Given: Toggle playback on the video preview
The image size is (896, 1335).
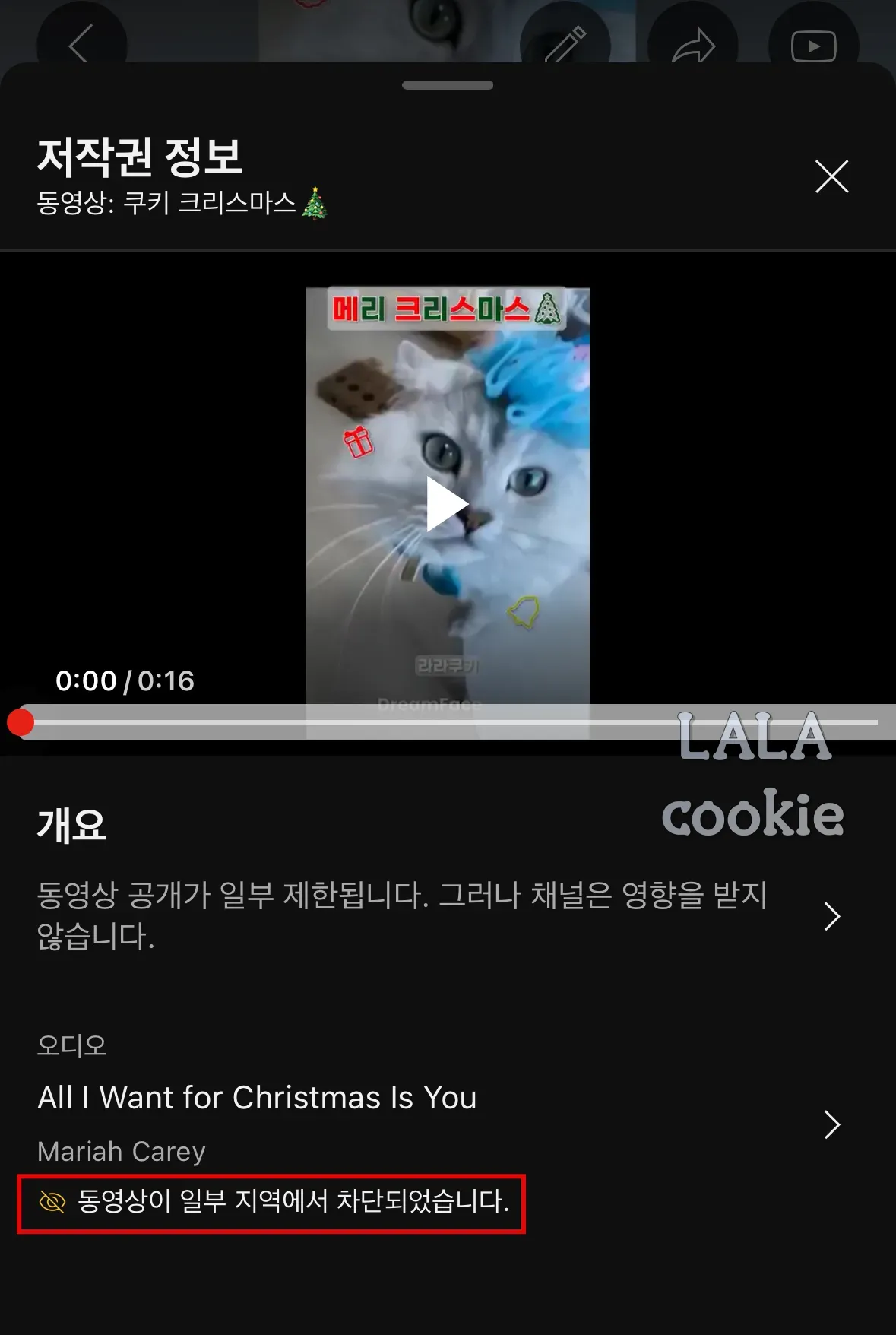Looking at the screenshot, I should pyautogui.click(x=448, y=504).
